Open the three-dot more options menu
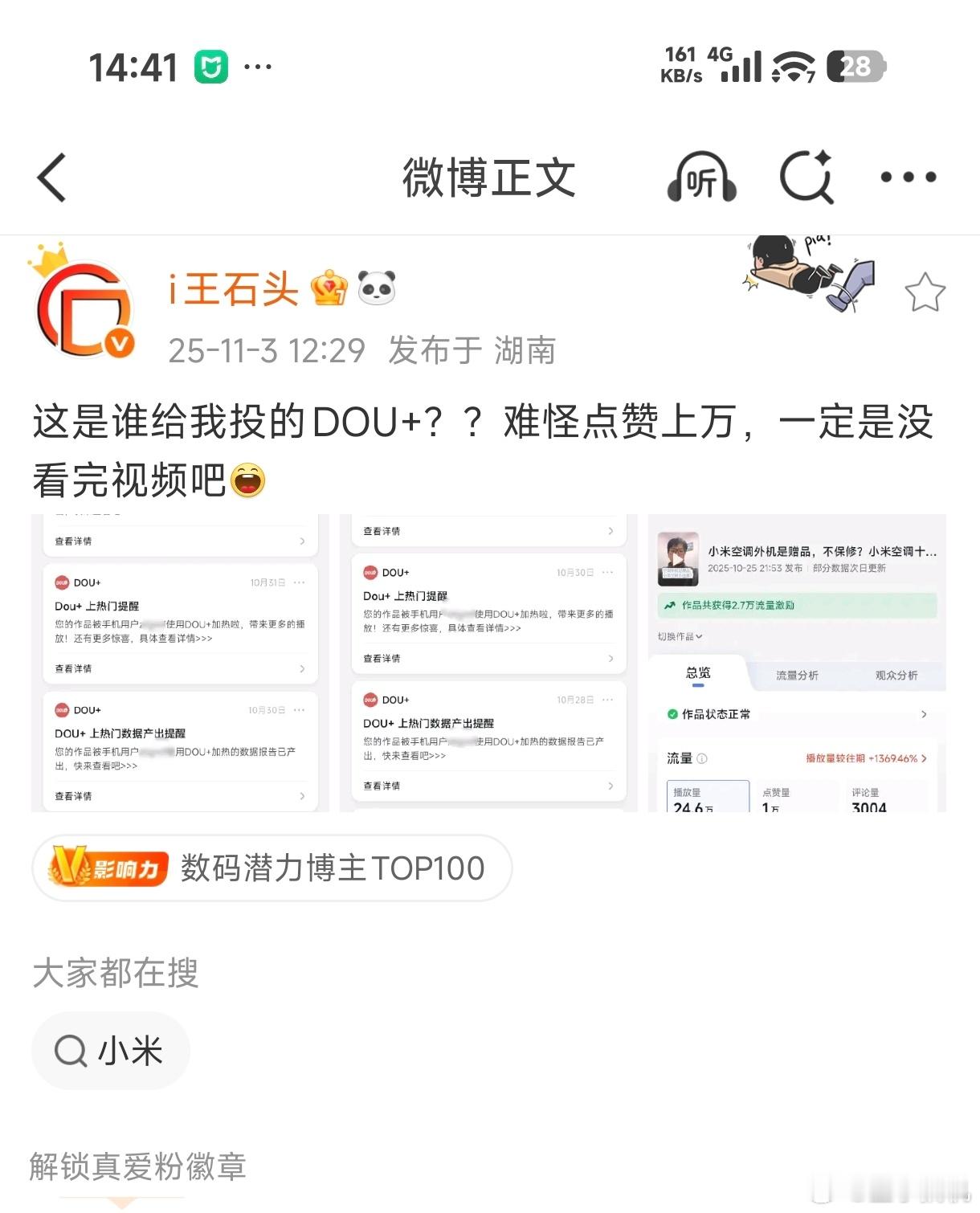This screenshot has width=980, height=1213. tap(907, 178)
